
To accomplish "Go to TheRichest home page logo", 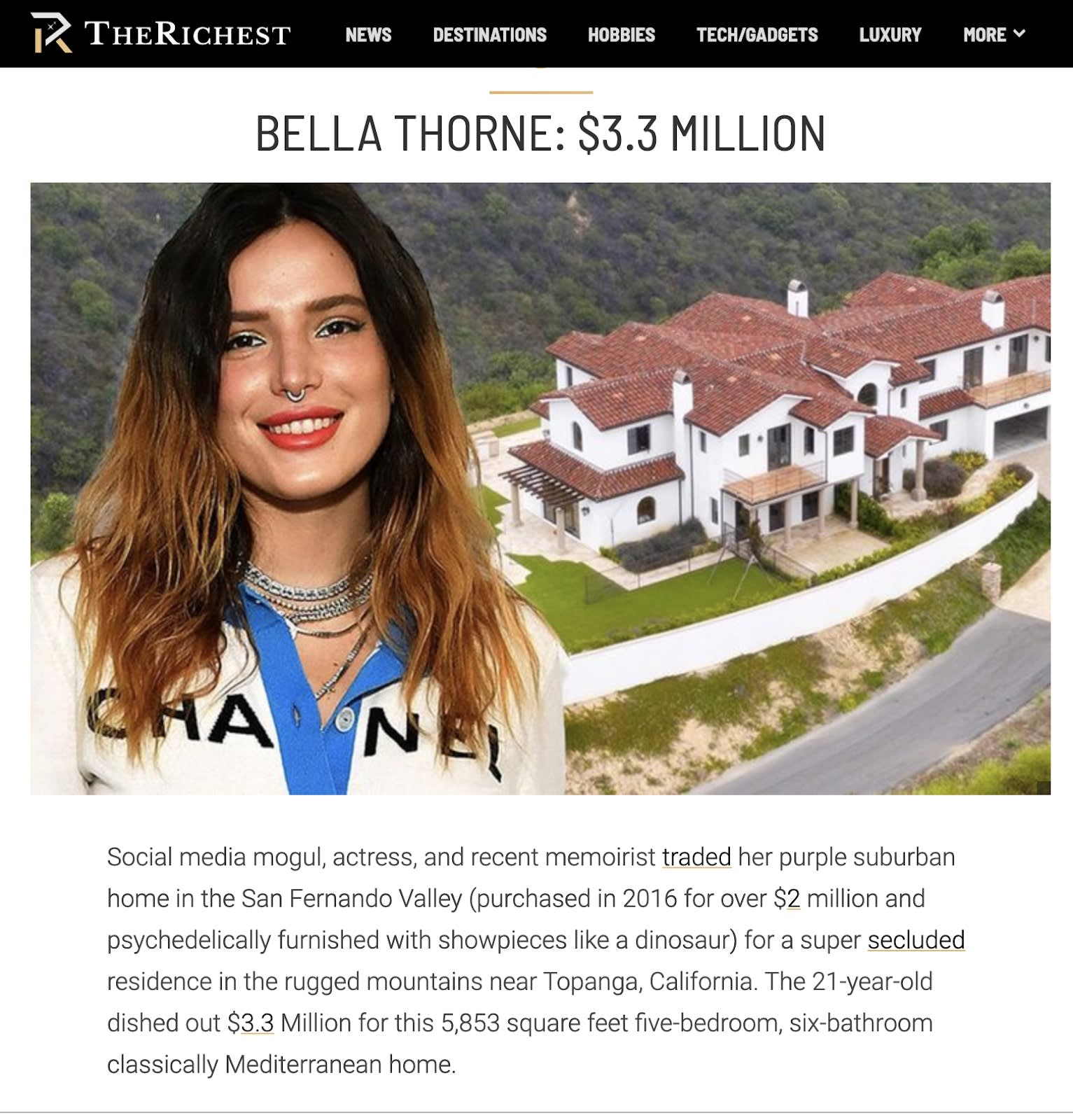I will click(x=160, y=34).
